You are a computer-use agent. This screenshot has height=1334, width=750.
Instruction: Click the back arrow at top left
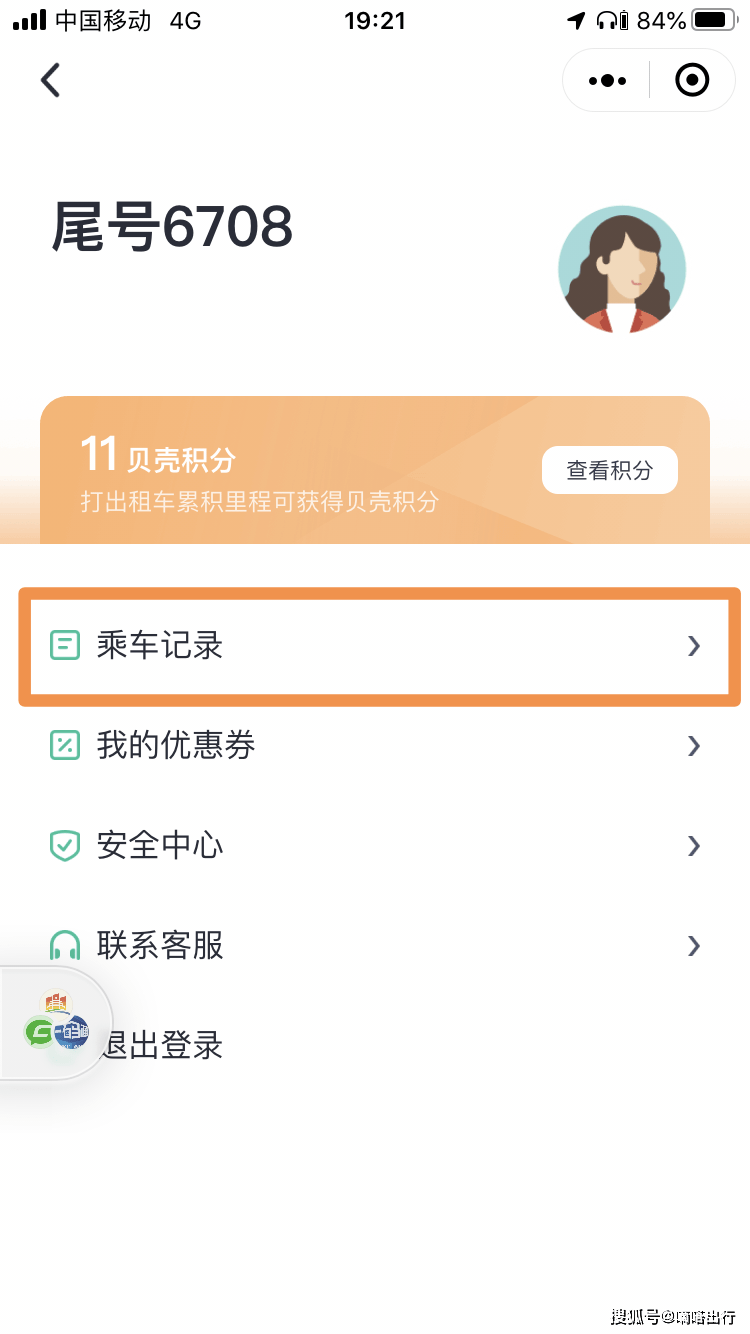click(x=50, y=80)
